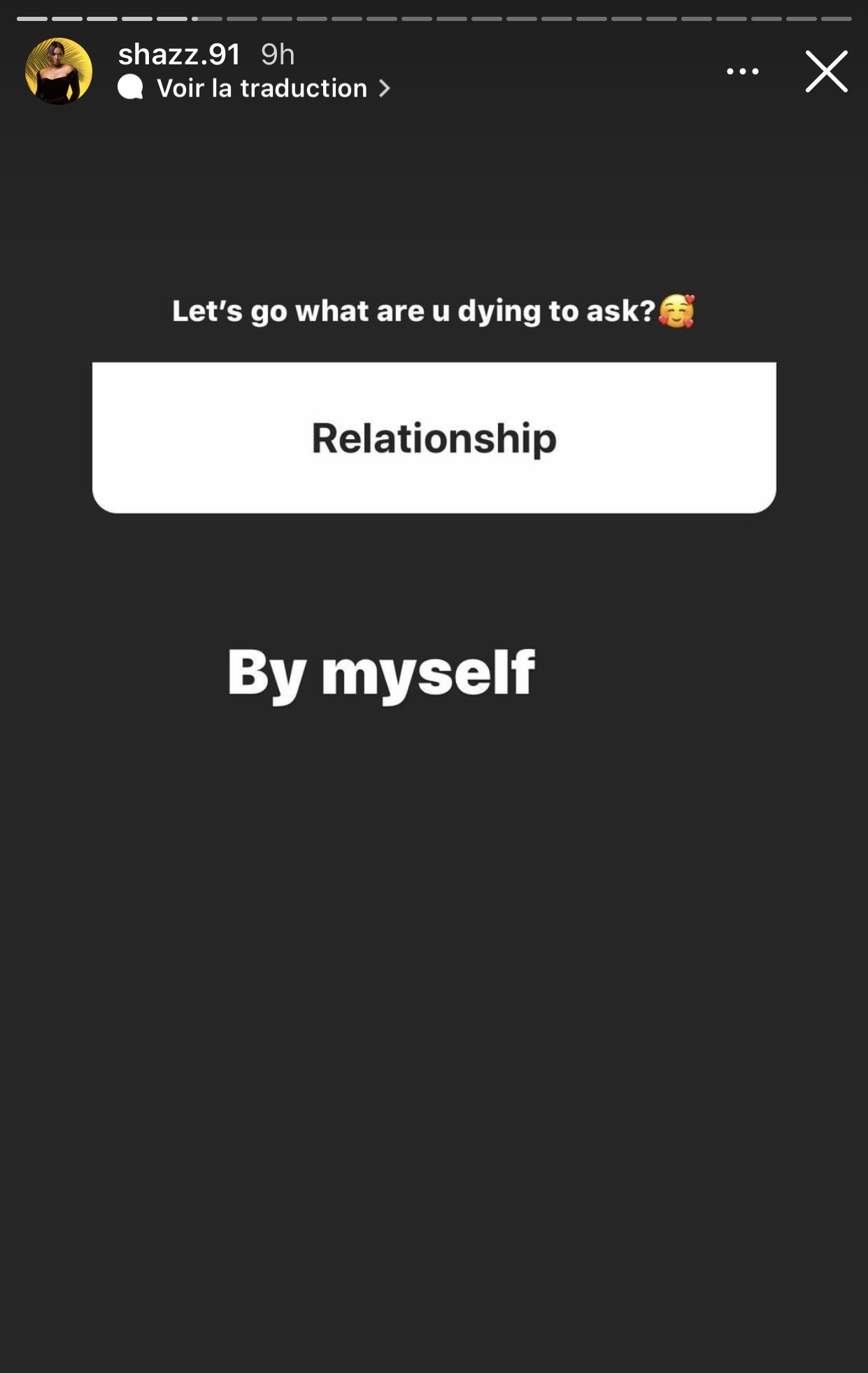Screen dimensions: 868x1373
Task: Close the story viewer
Action: [x=826, y=71]
